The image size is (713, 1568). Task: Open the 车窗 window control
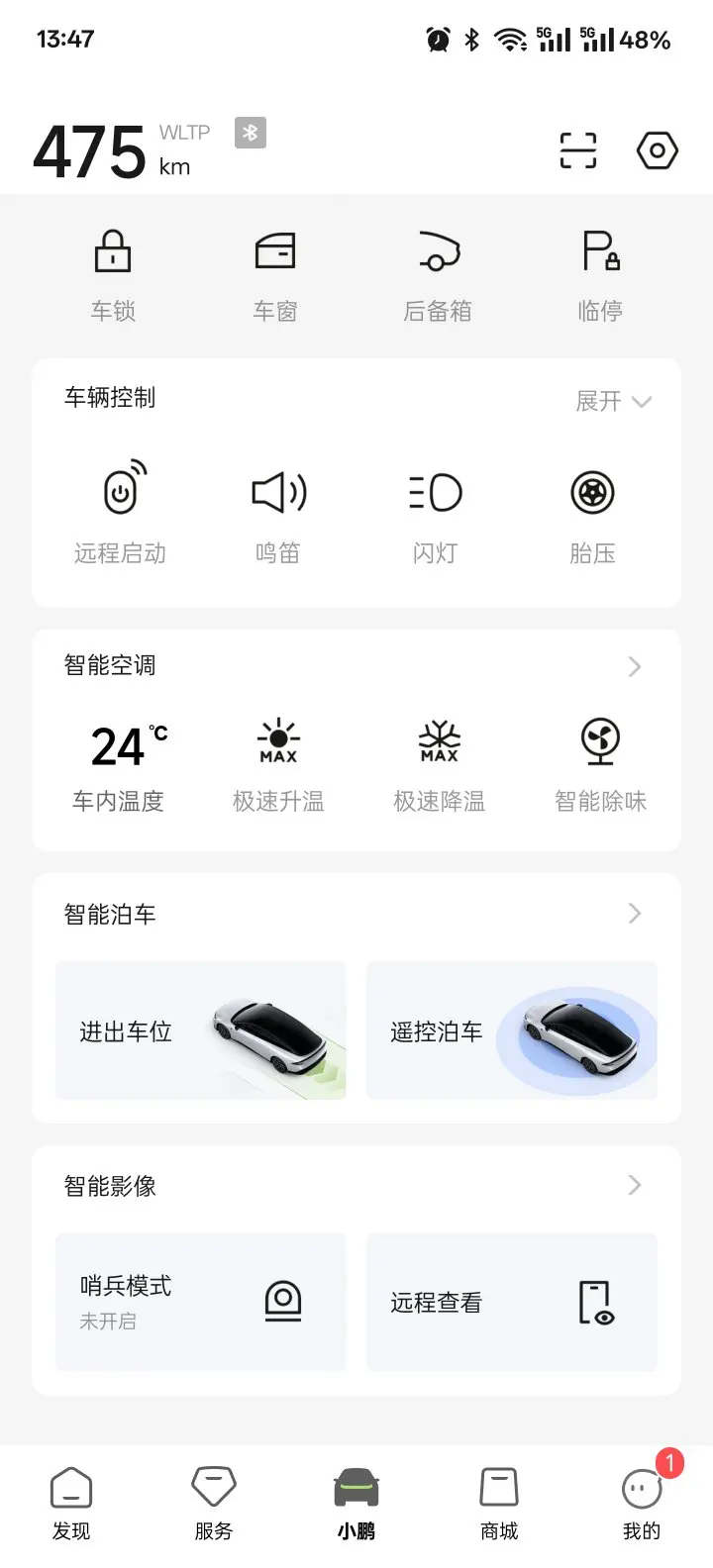tap(275, 275)
